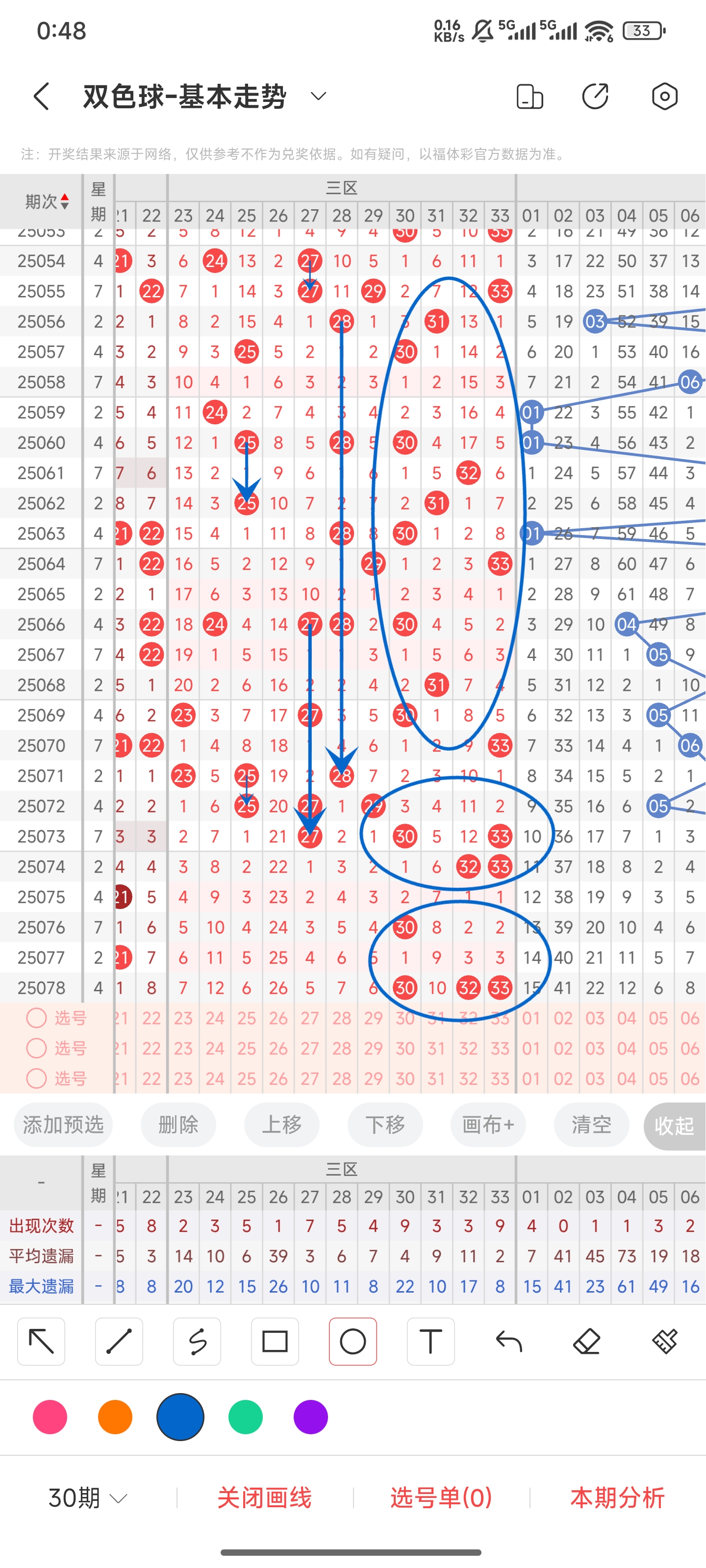Tap the 清空 button
The height and width of the screenshot is (1568, 706).
pyautogui.click(x=591, y=1124)
